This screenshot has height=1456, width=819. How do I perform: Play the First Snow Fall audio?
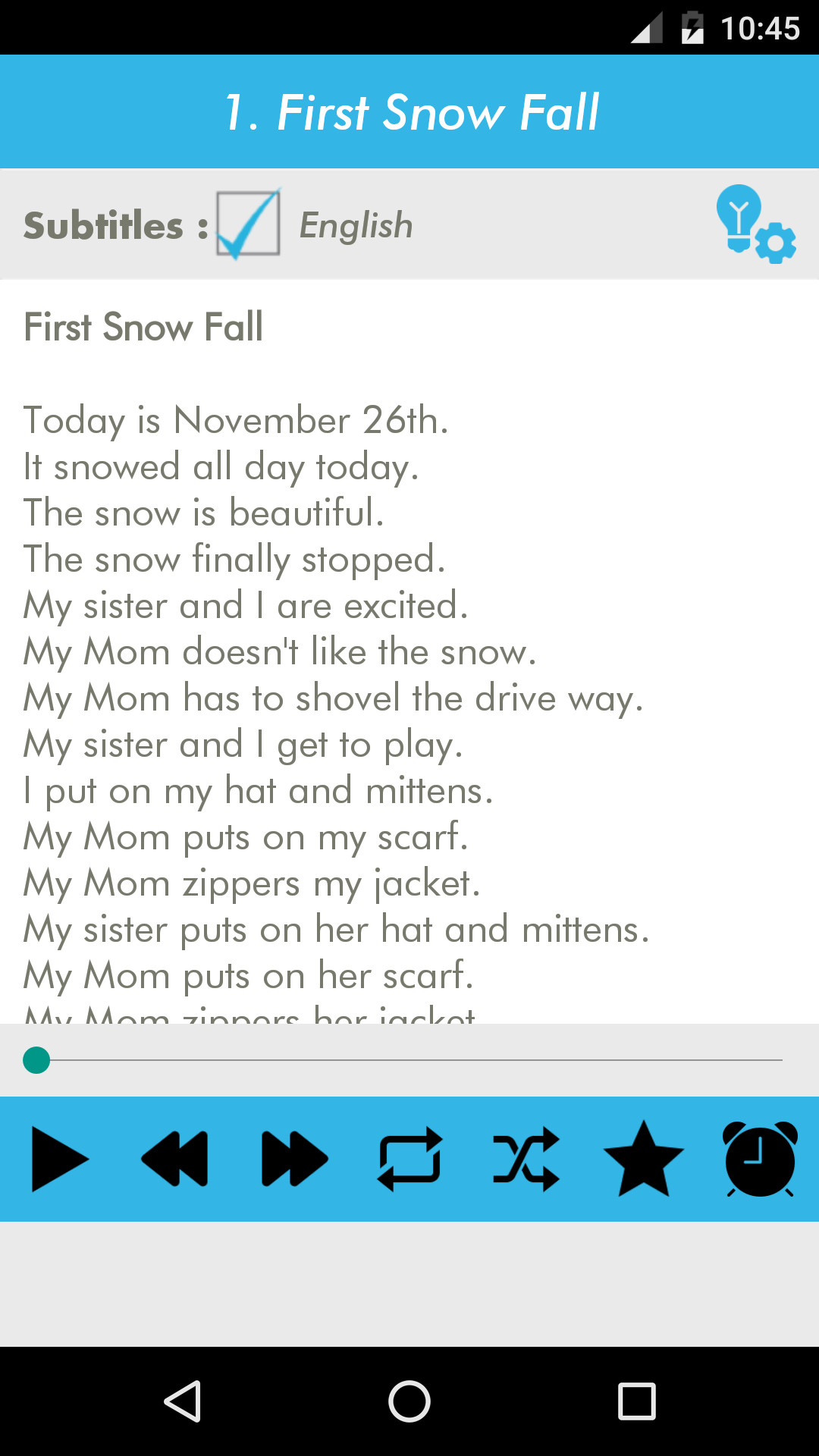point(59,1159)
